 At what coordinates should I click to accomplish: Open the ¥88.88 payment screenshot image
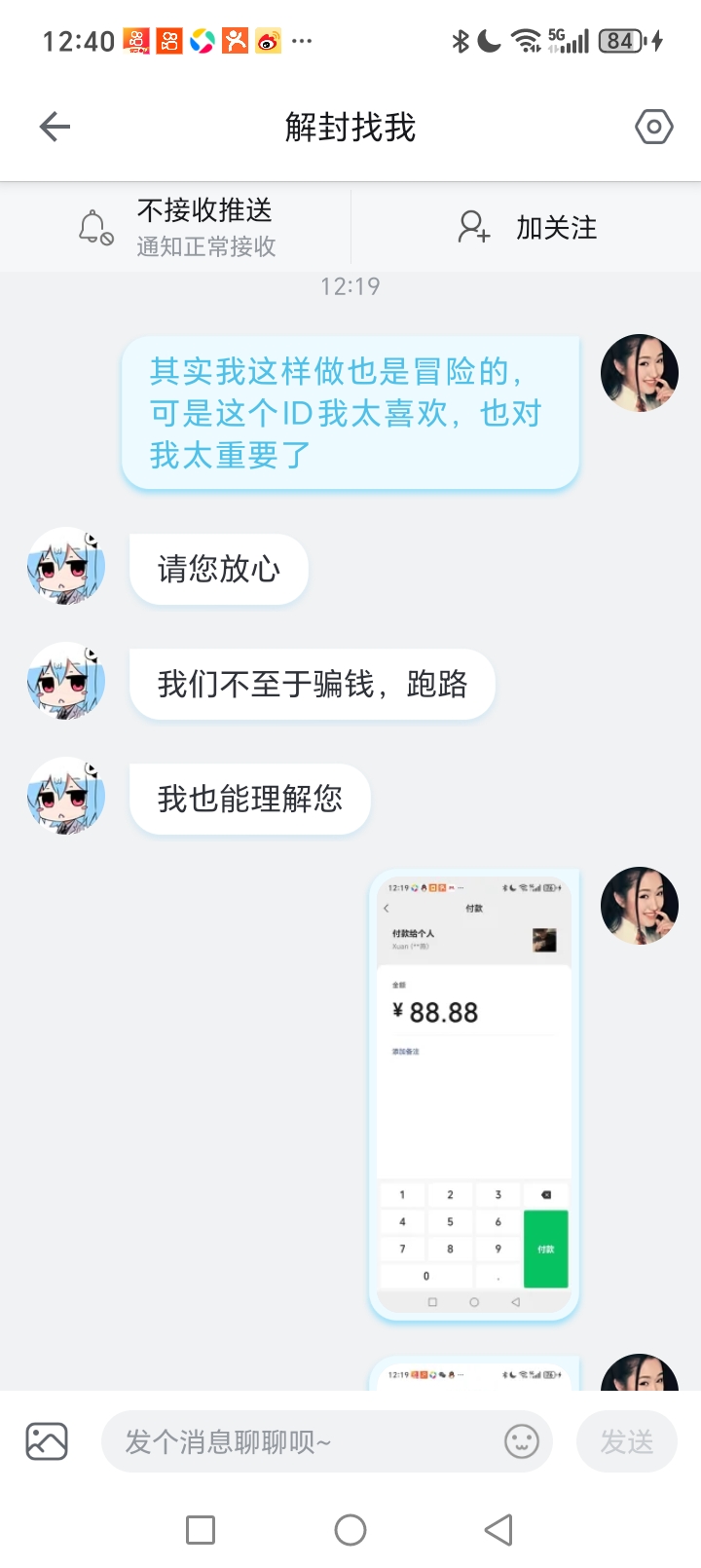coord(474,1095)
